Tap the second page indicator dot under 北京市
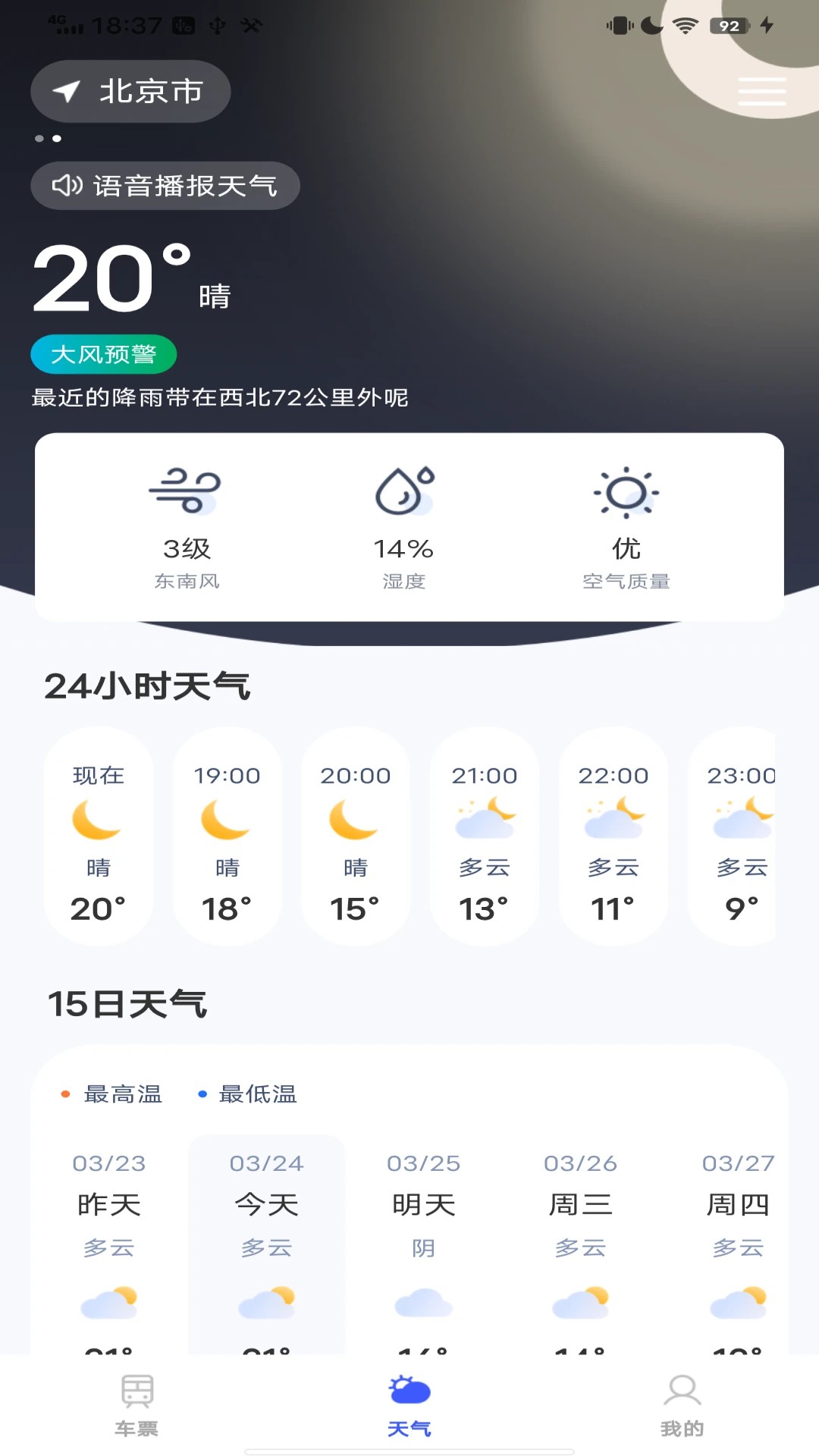Screen dimensions: 819x1456 tap(55, 139)
